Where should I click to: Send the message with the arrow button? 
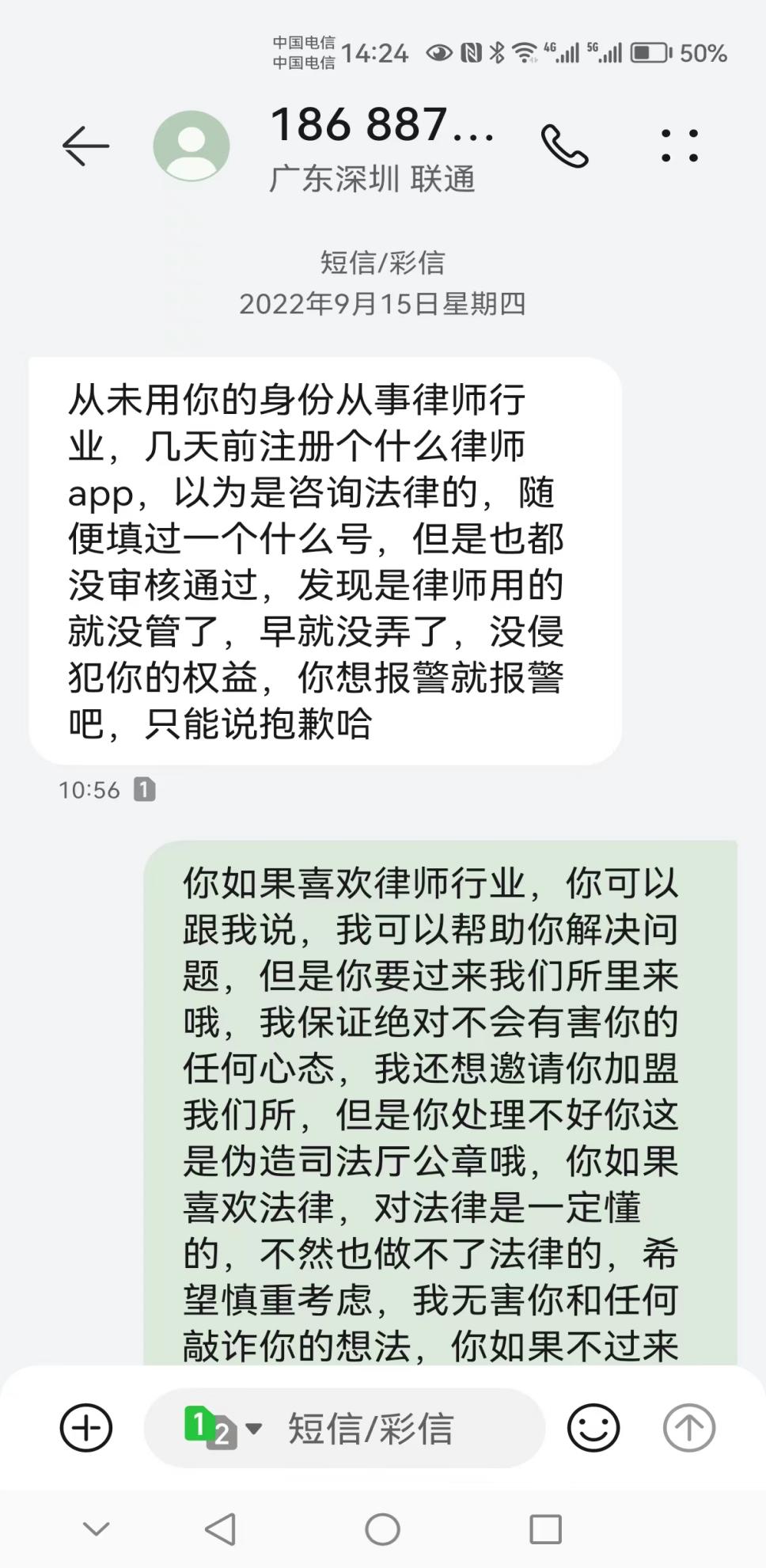pyautogui.click(x=688, y=1427)
